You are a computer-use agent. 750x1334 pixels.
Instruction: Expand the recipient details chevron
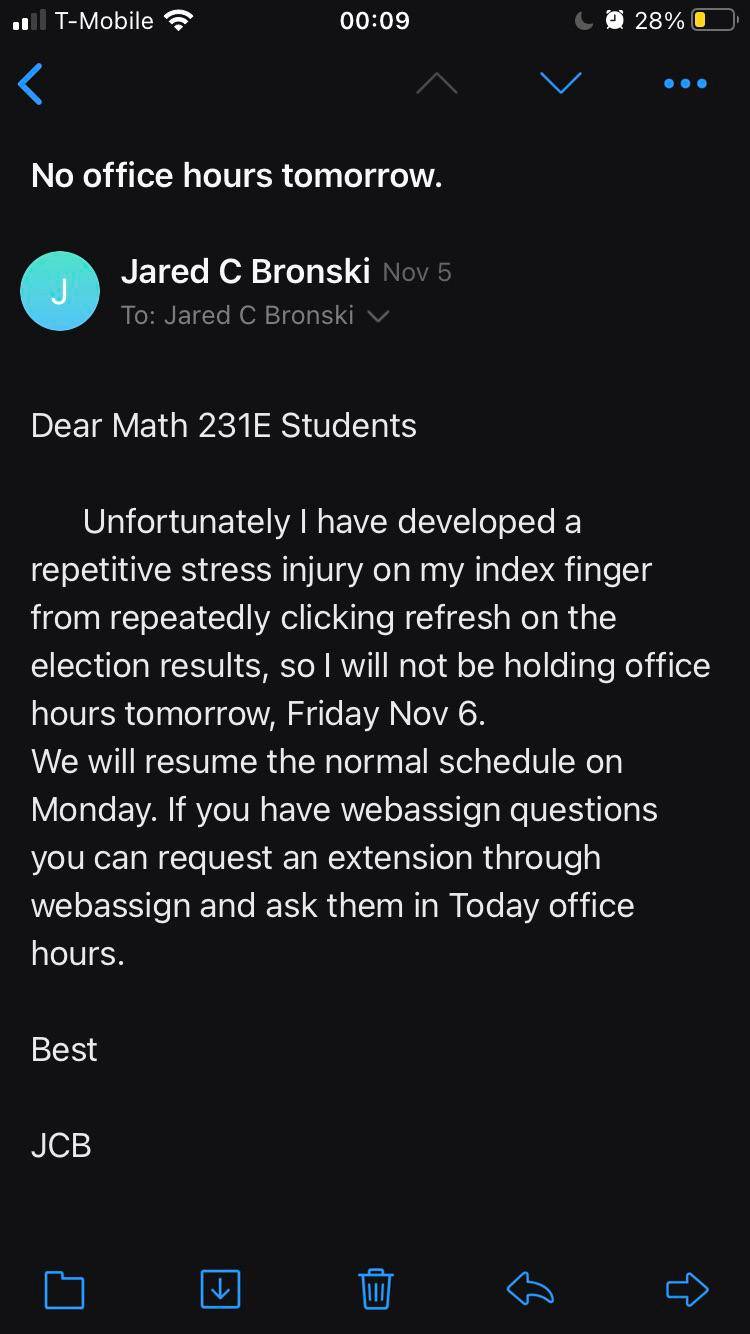point(378,316)
